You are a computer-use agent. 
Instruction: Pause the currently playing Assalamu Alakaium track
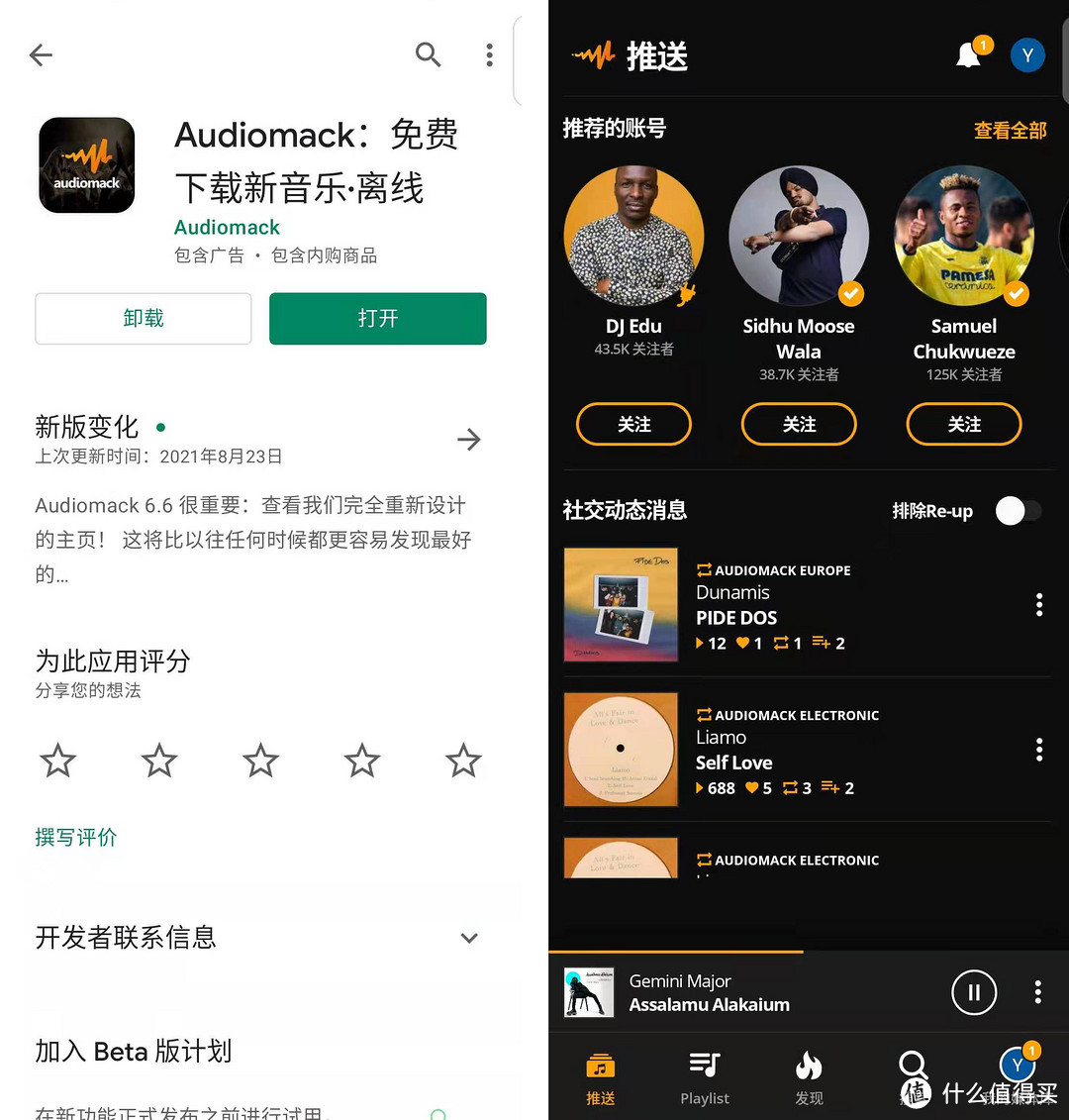point(974,992)
